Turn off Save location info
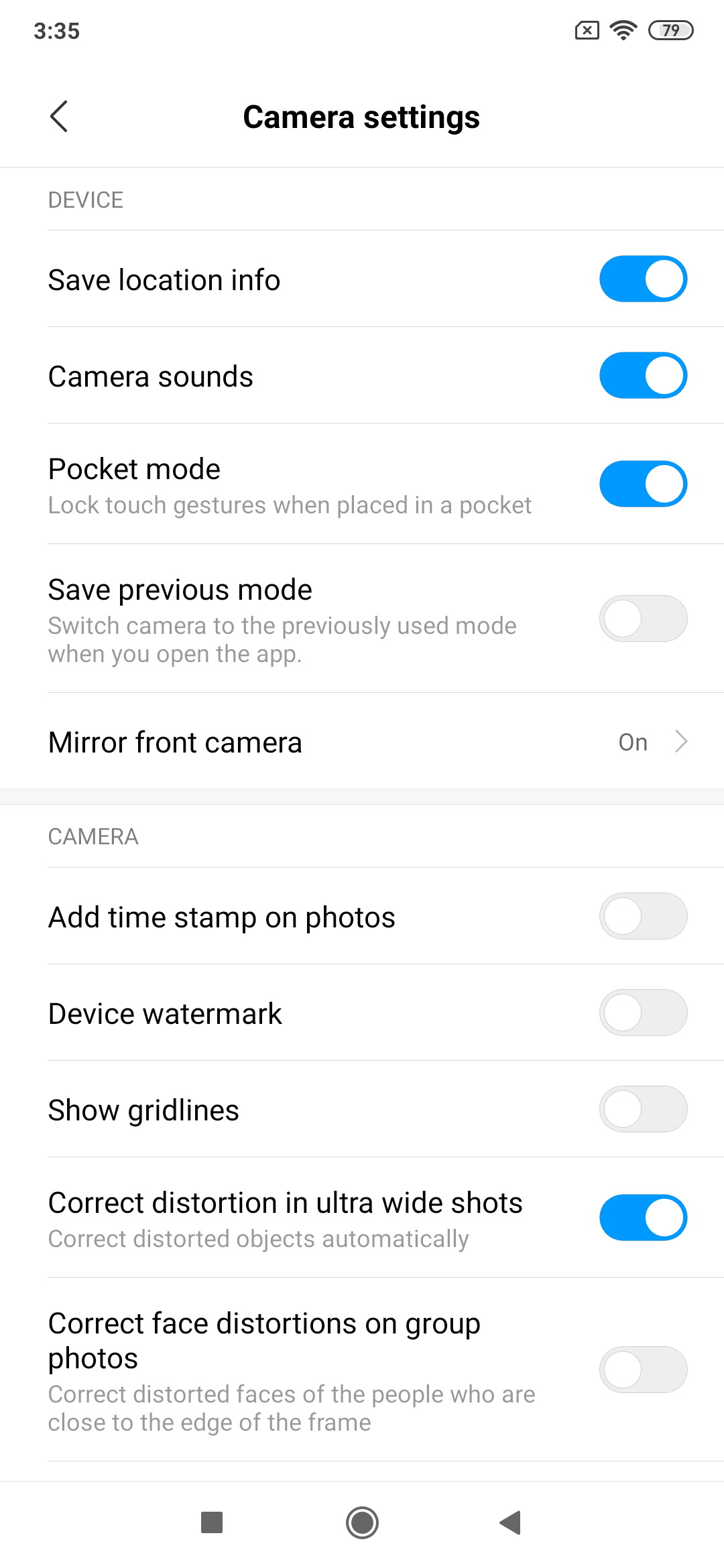 643,279
